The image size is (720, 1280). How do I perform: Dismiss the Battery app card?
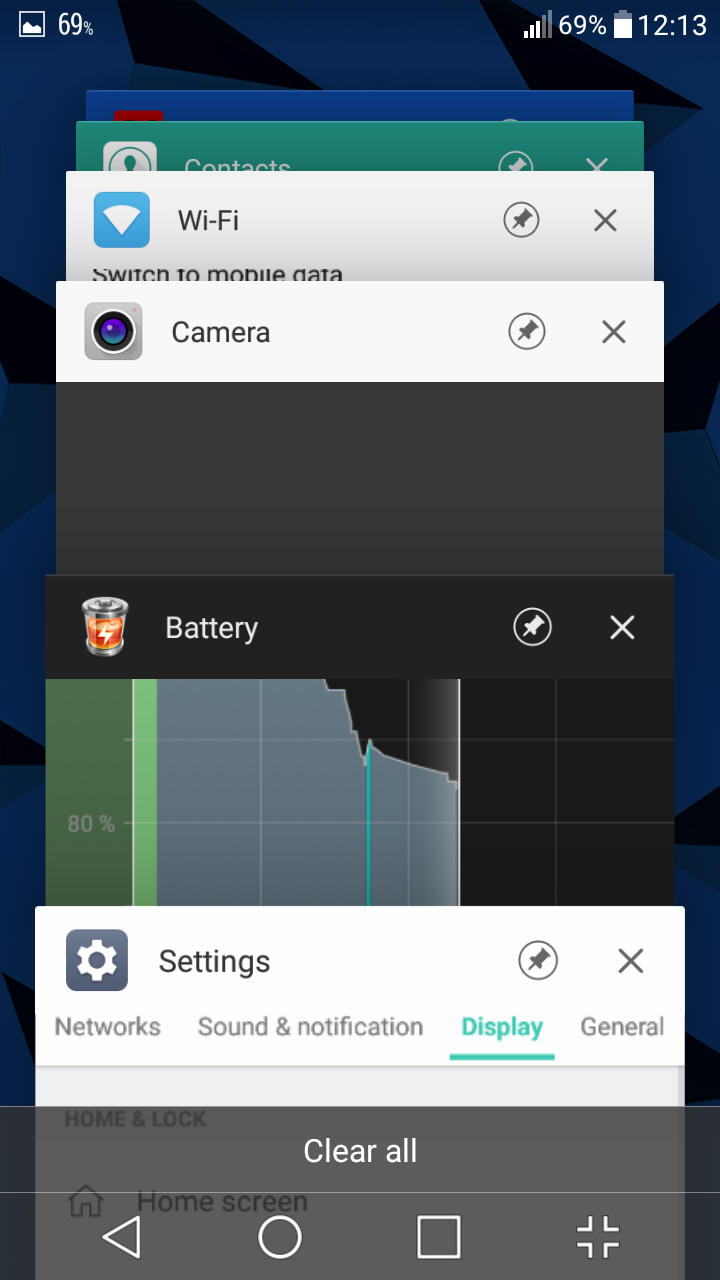(x=622, y=627)
